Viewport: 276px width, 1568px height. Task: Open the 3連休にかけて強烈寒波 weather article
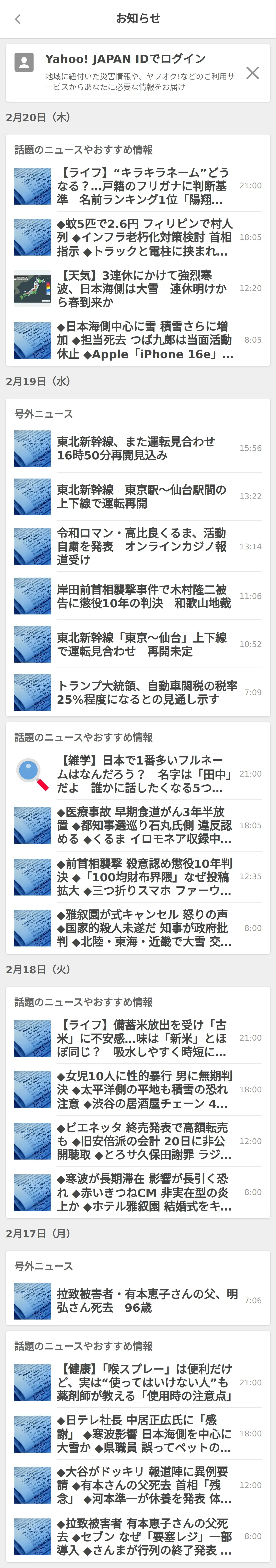click(x=143, y=289)
